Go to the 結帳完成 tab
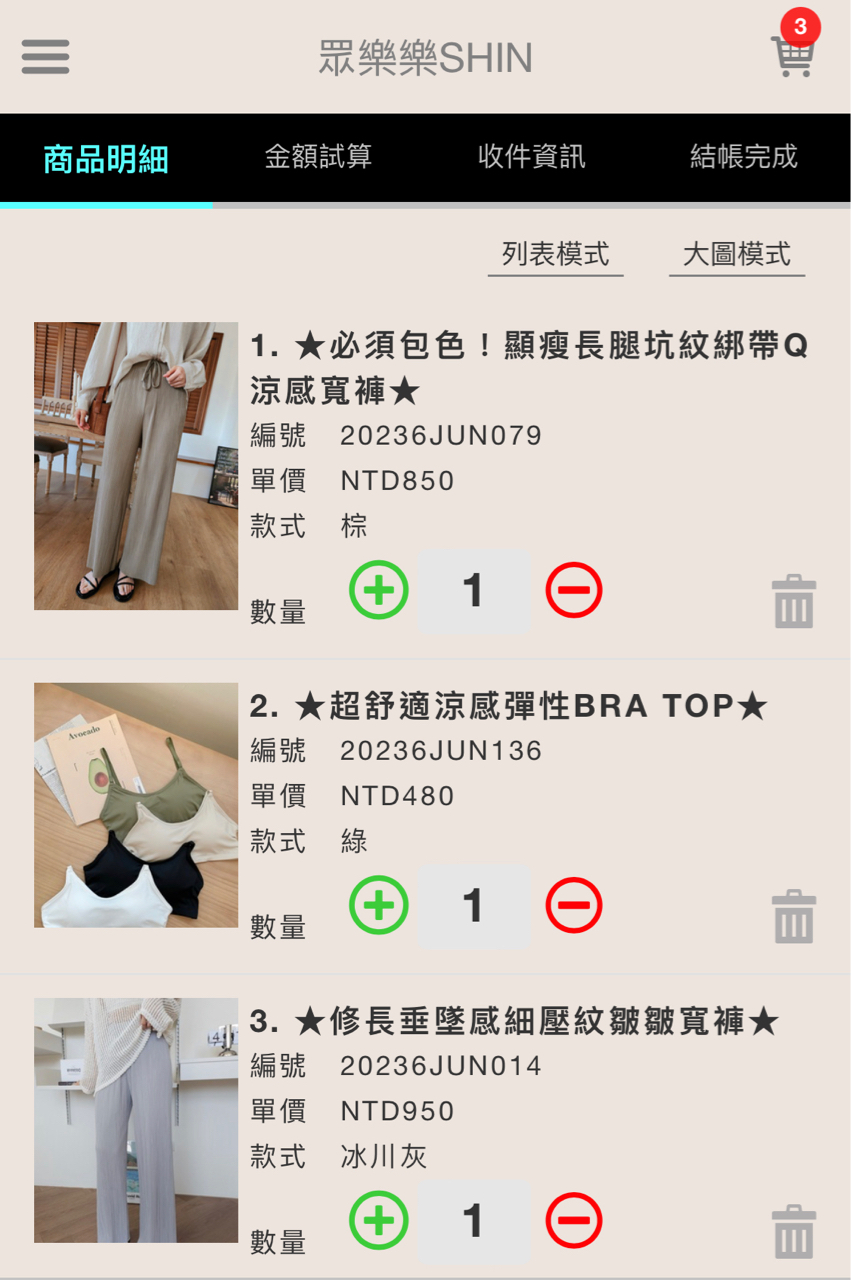 click(743, 157)
